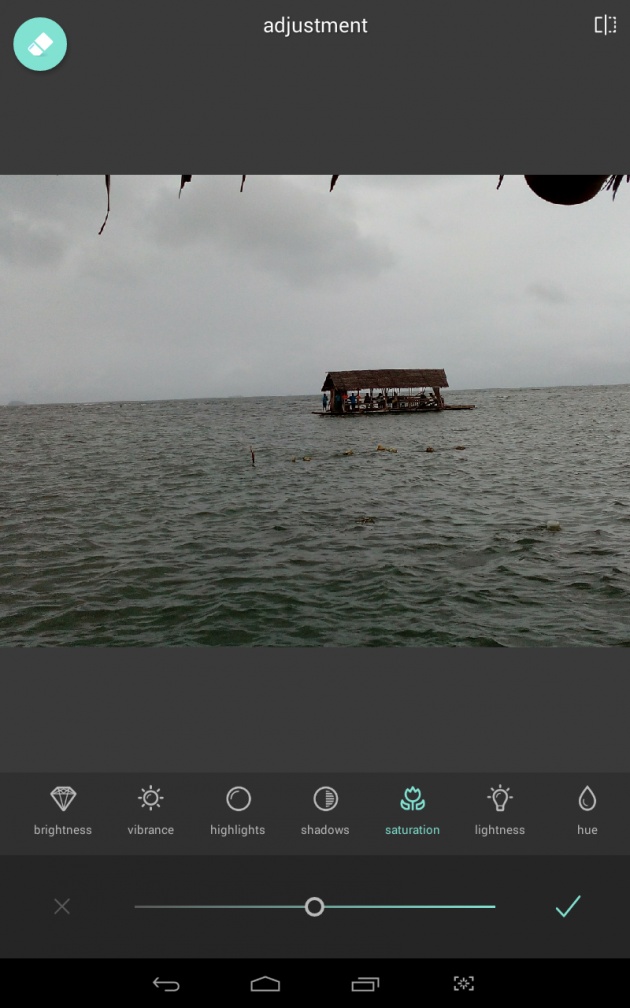Image resolution: width=630 pixels, height=1008 pixels.
Task: Toggle the before/after compare icon
Action: [x=605, y=25]
